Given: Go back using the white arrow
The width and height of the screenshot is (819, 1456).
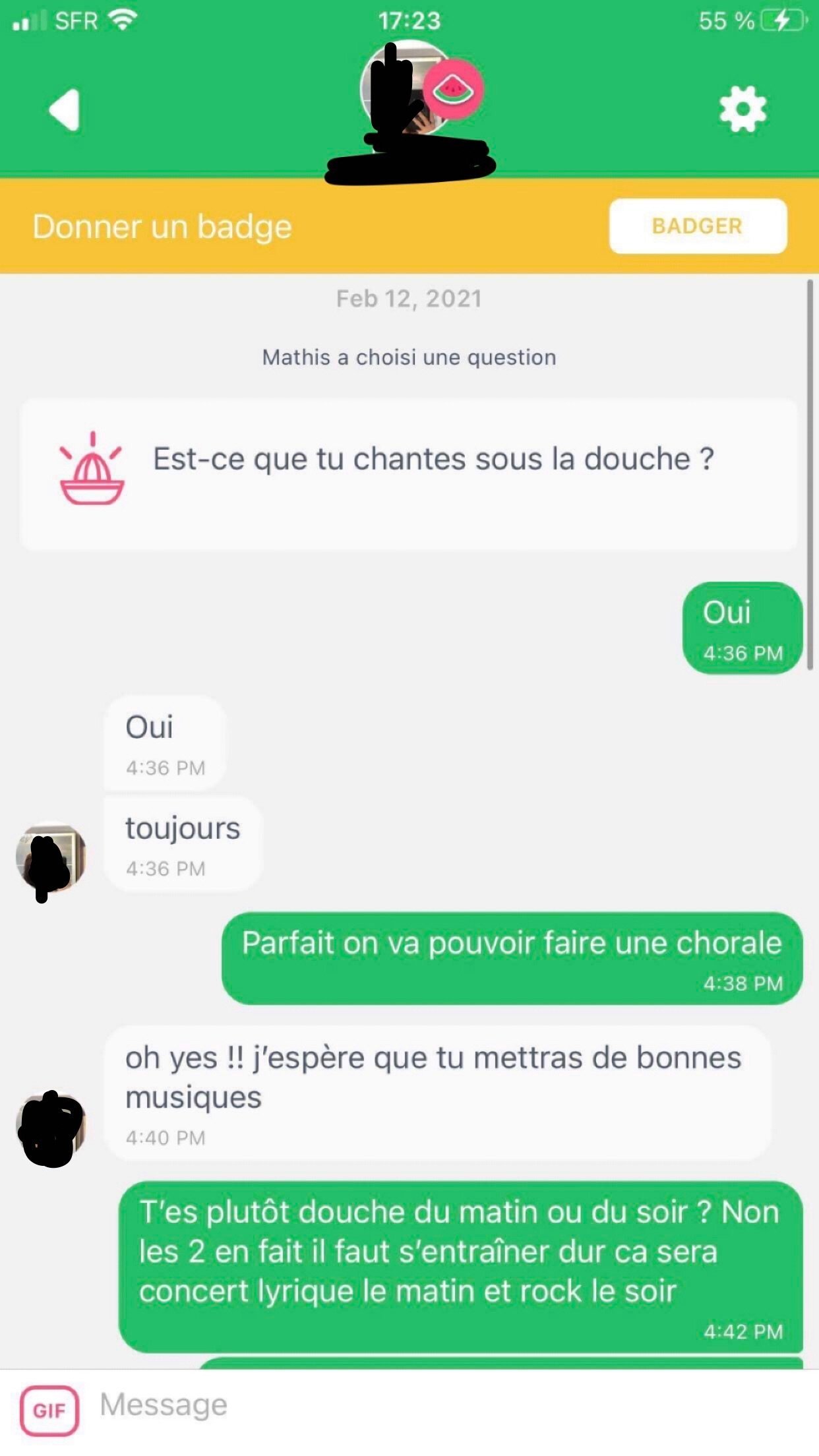Looking at the screenshot, I should [65, 110].
